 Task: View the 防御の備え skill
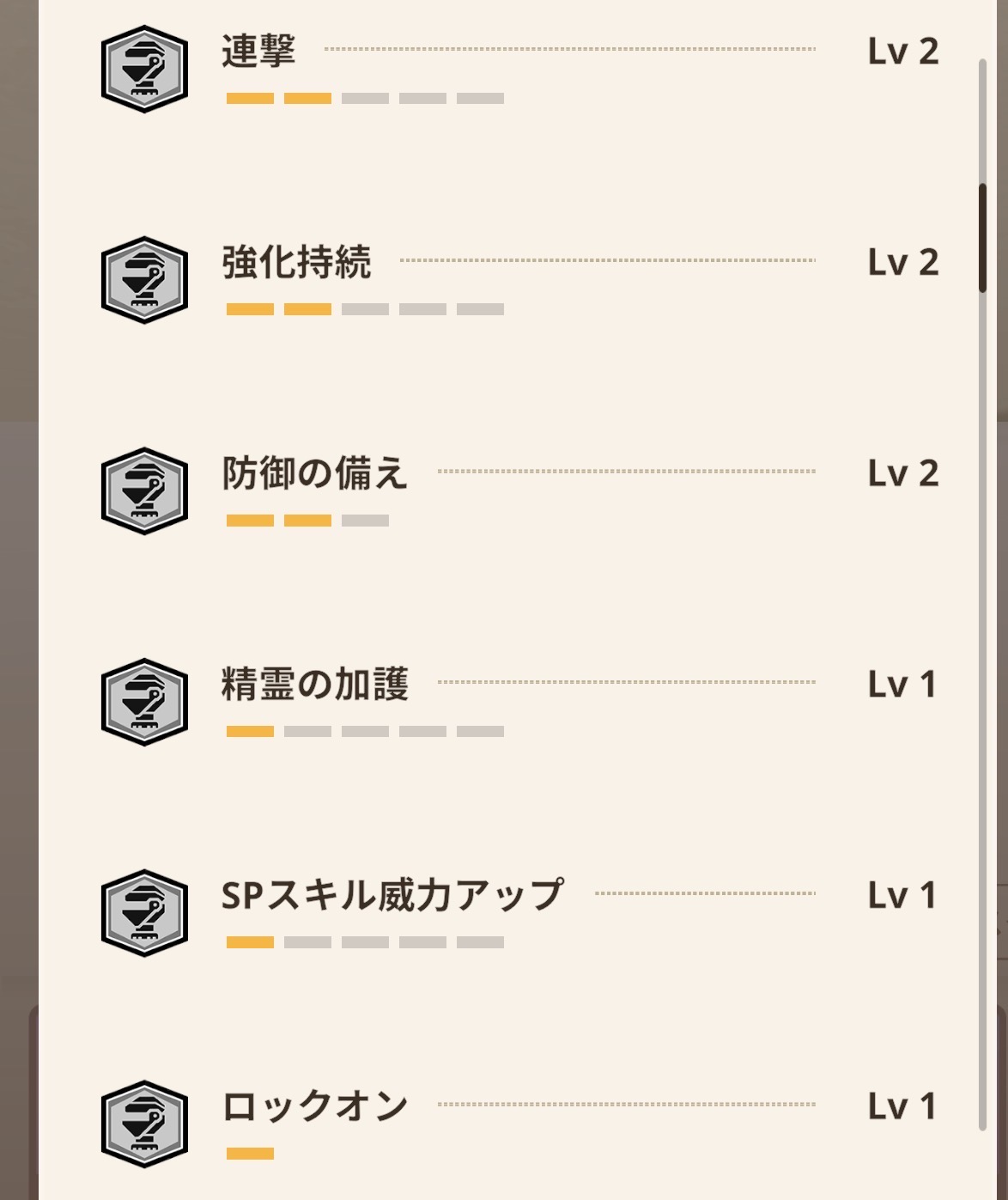(314, 473)
